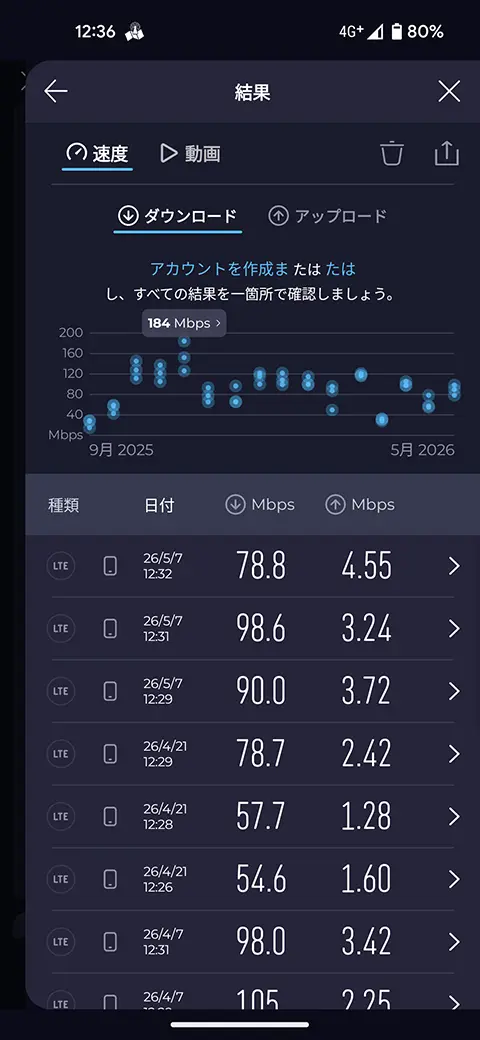Image resolution: width=480 pixels, height=1040 pixels.
Task: Share the speed test results
Action: [446, 153]
